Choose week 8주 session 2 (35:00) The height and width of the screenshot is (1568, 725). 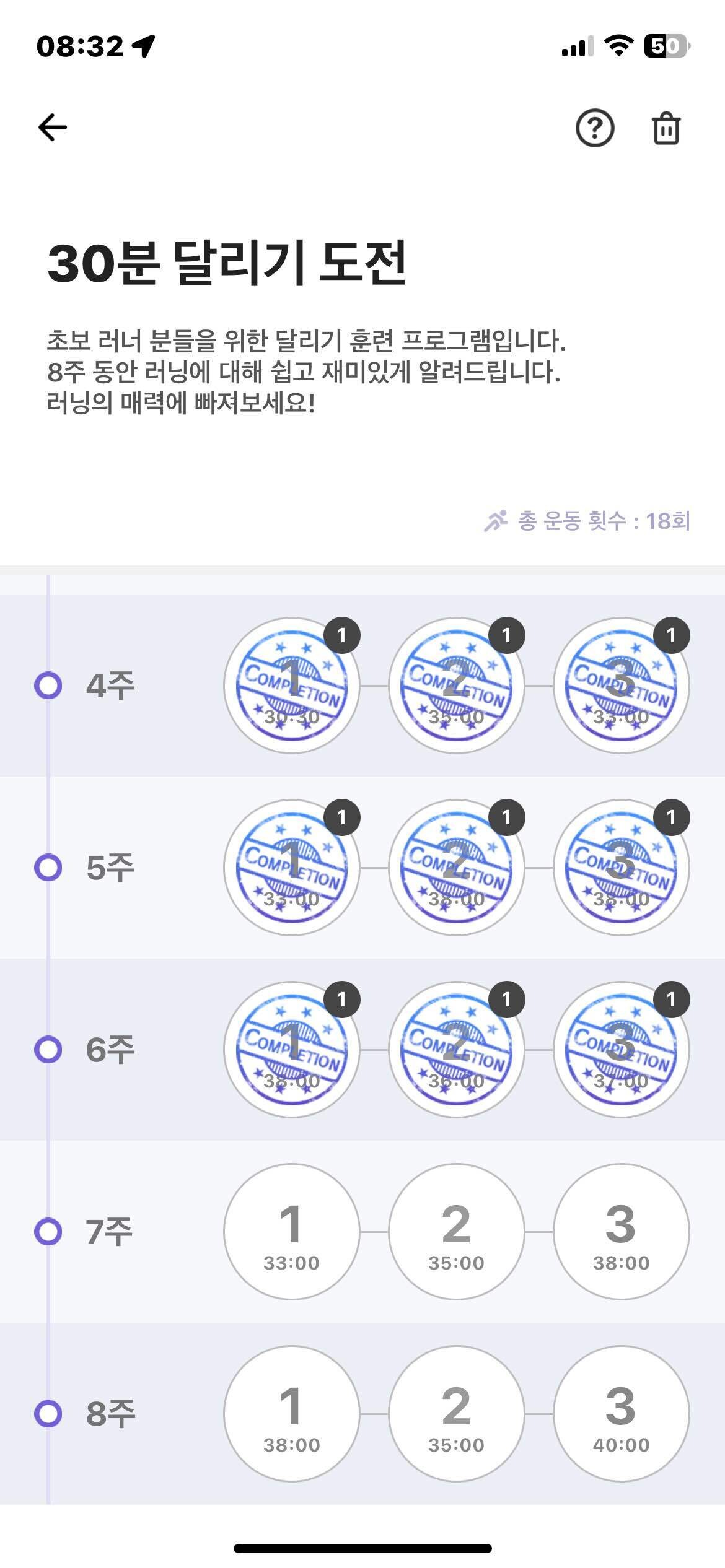(456, 1414)
